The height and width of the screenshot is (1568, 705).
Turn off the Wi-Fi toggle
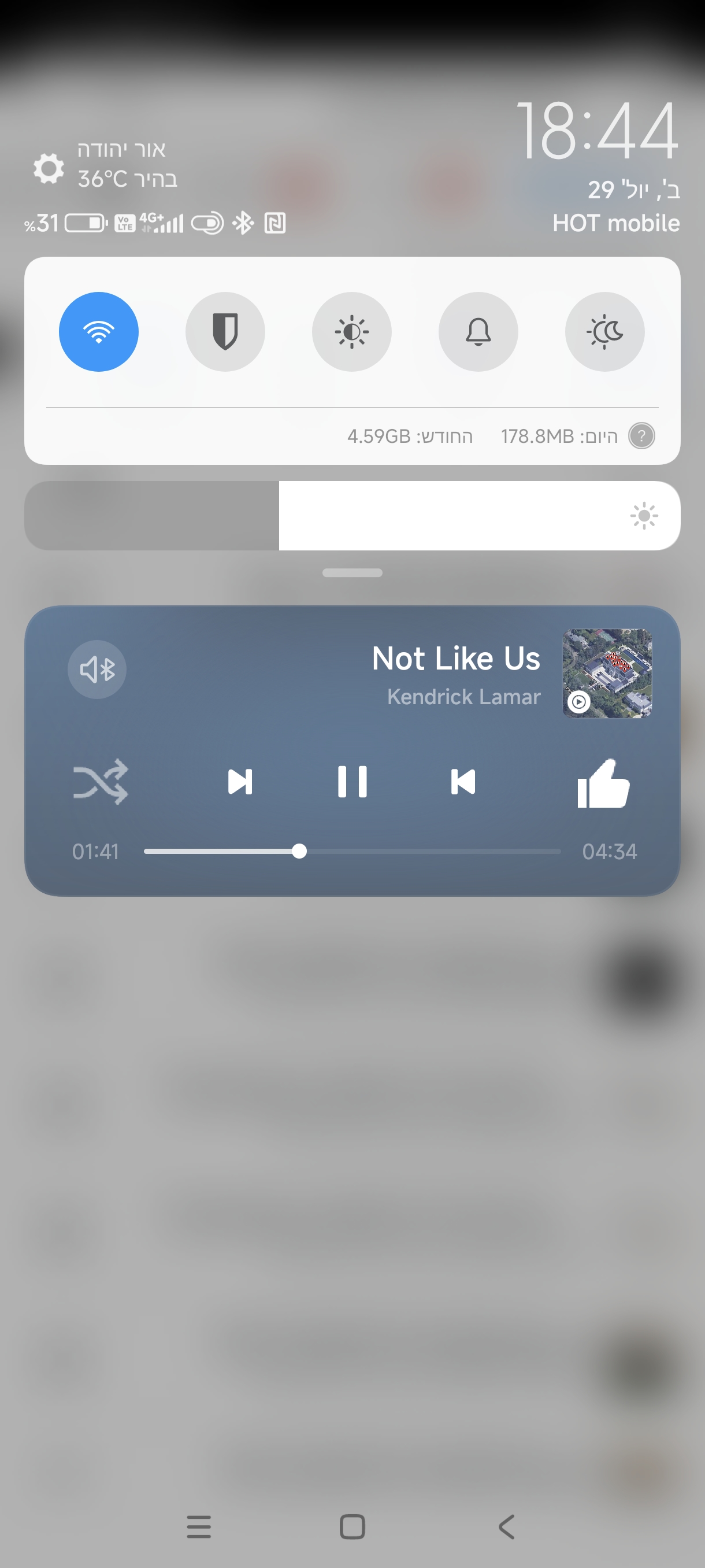99,332
